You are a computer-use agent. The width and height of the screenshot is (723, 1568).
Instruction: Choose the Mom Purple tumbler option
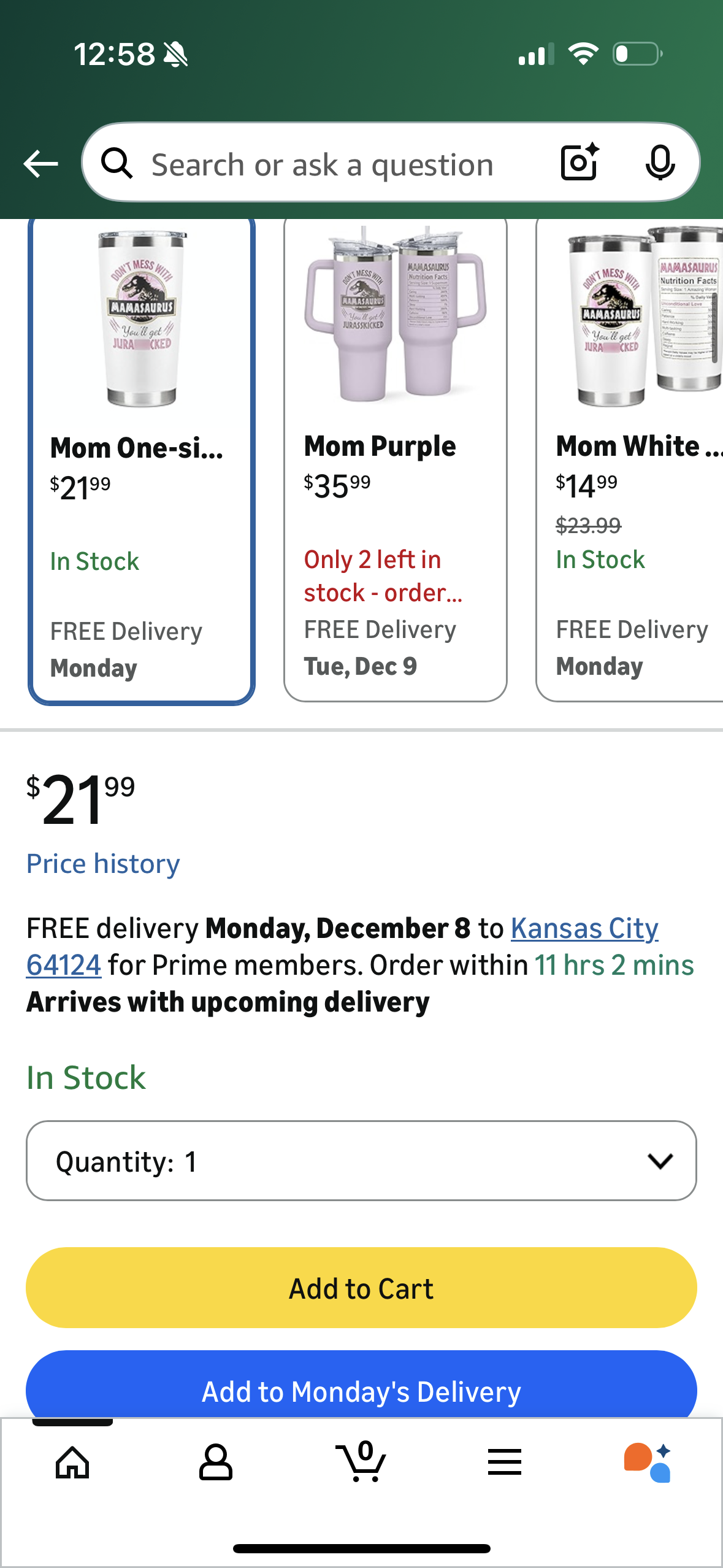tap(395, 460)
